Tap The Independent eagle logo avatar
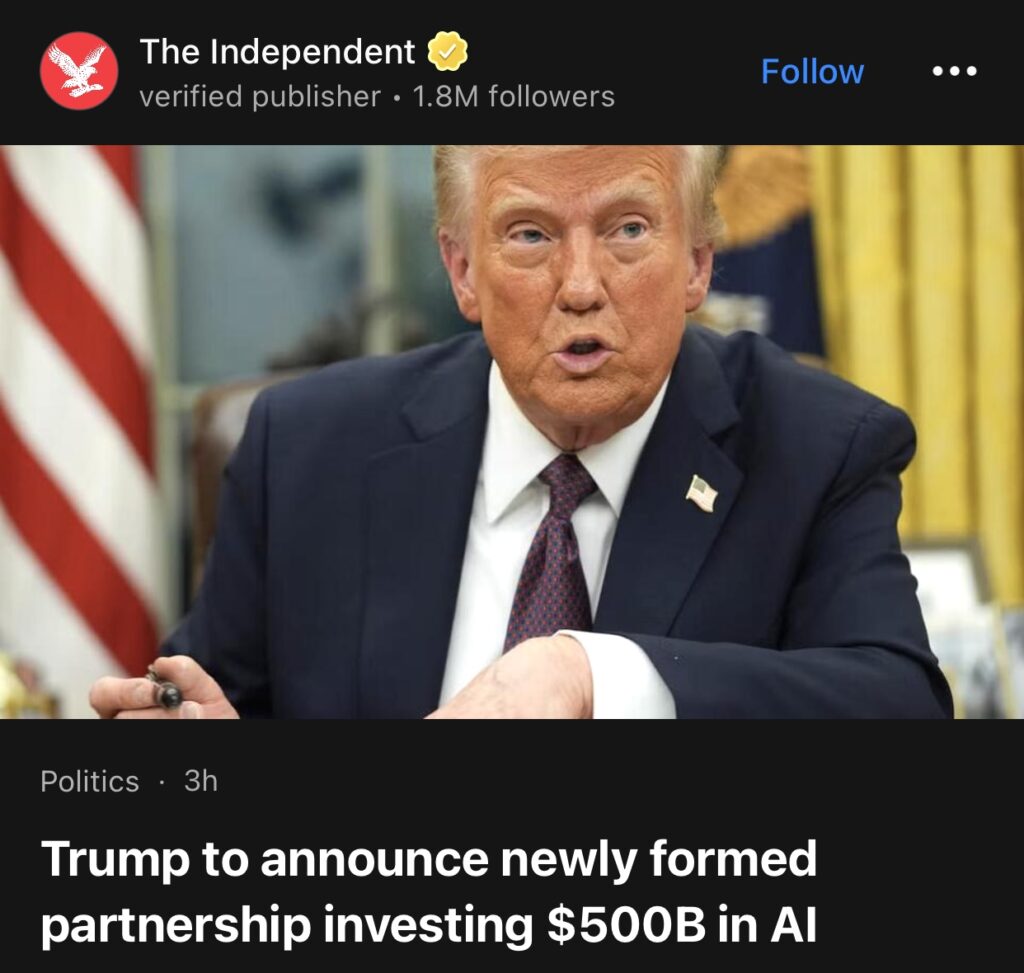This screenshot has width=1024, height=973. pyautogui.click(x=79, y=71)
